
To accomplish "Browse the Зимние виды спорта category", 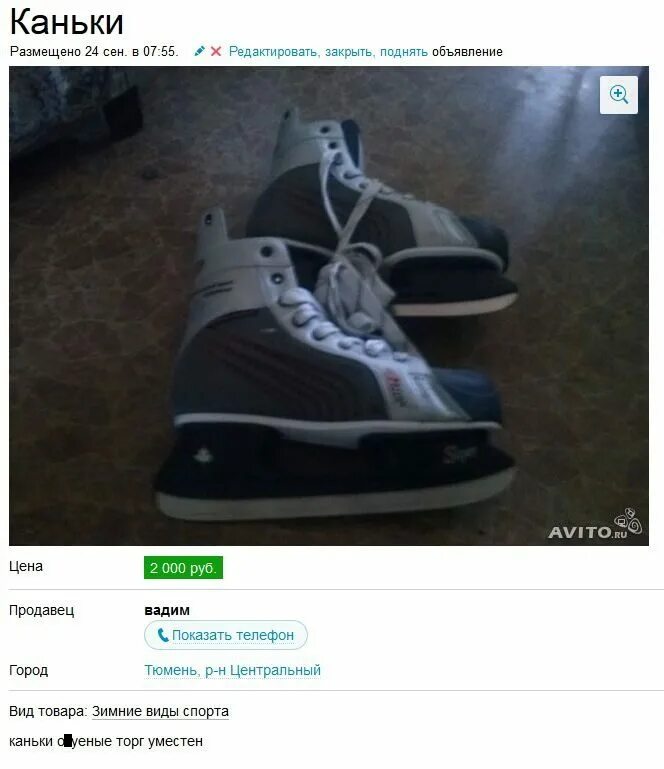I will click(160, 712).
